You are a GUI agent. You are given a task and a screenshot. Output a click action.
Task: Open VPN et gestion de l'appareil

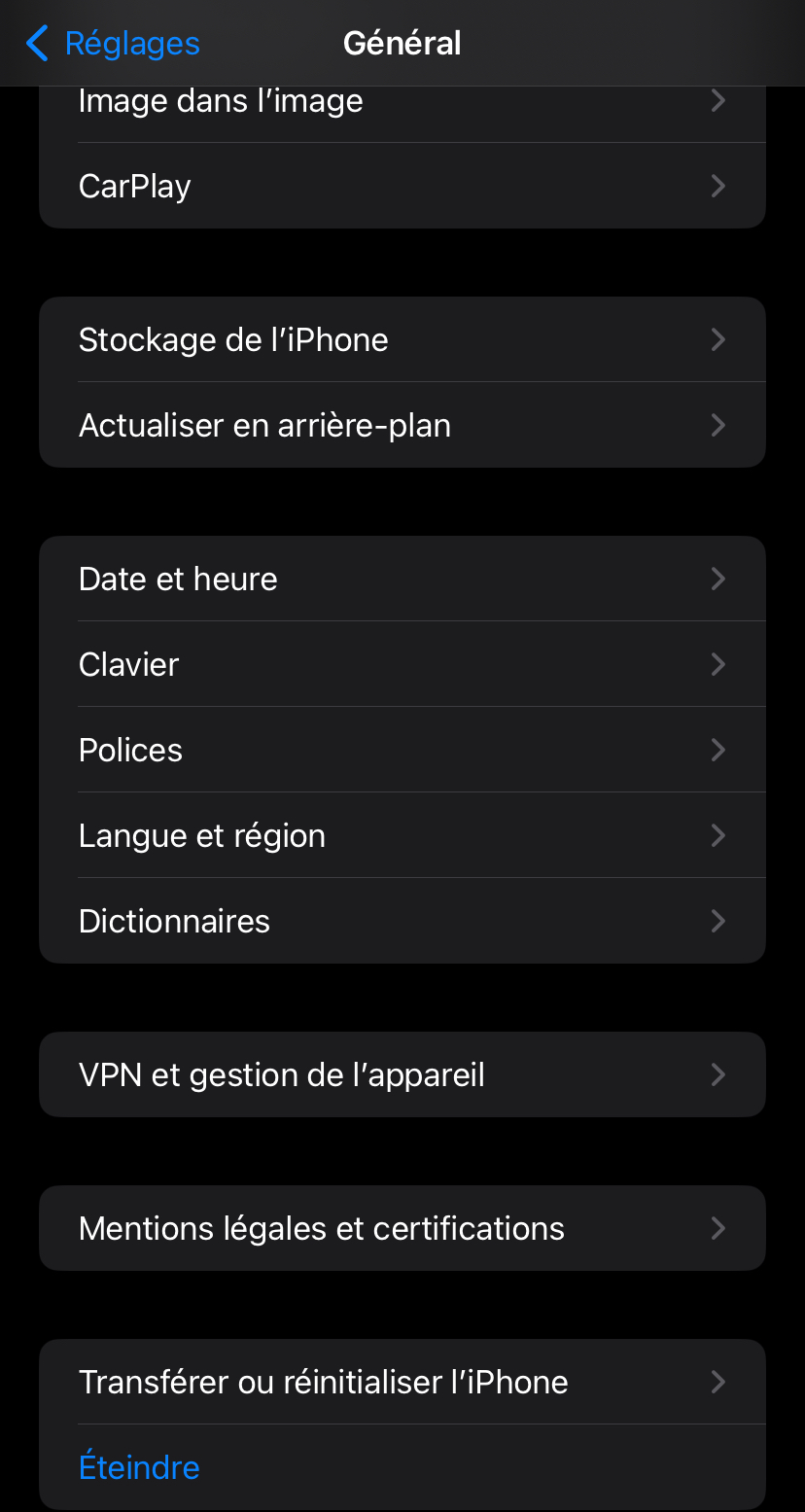coord(402,1074)
